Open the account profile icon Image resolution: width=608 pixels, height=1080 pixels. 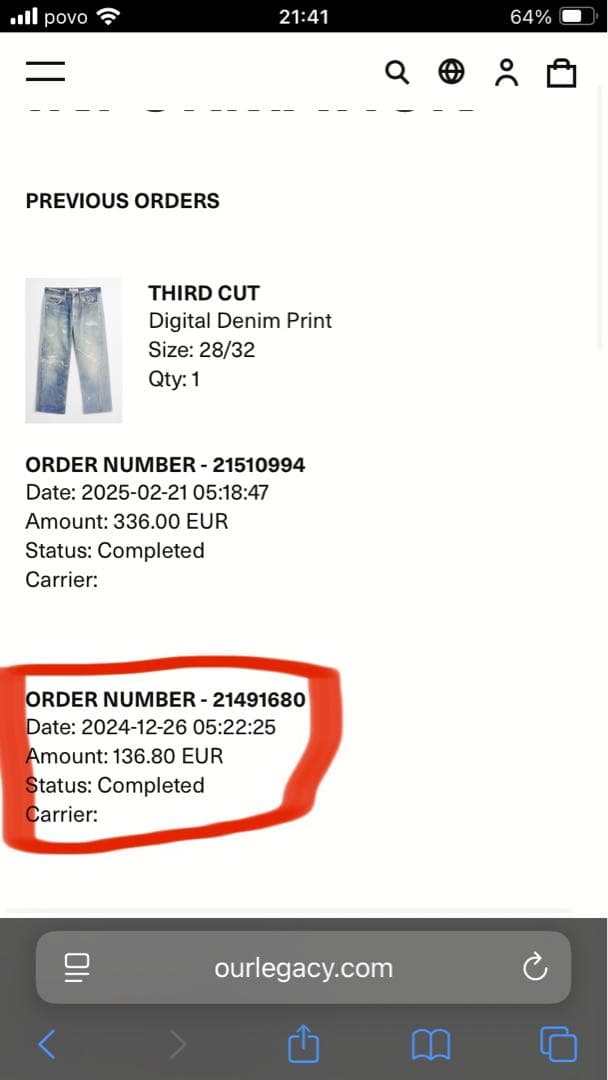[x=507, y=72]
